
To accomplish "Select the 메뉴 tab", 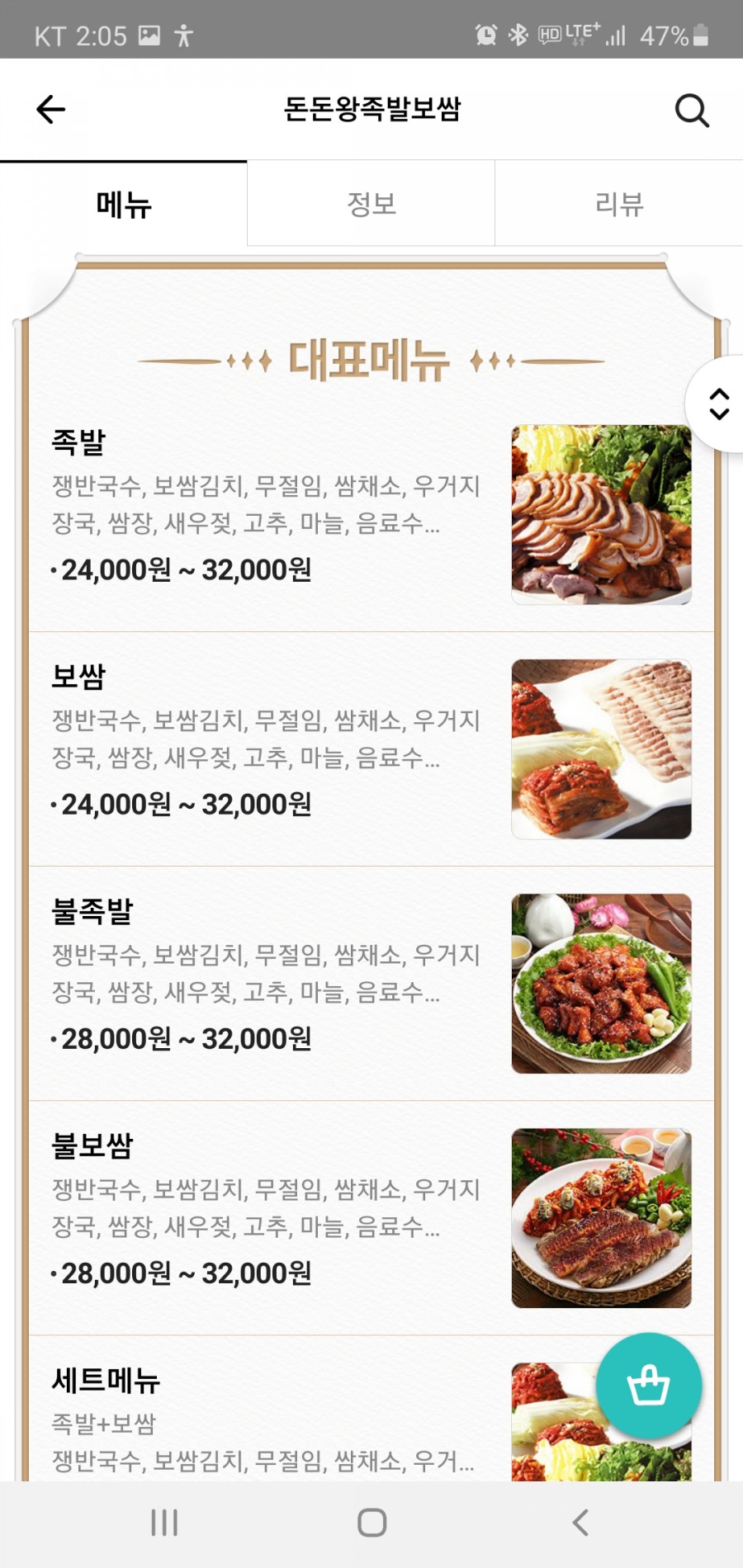I will coord(124,204).
